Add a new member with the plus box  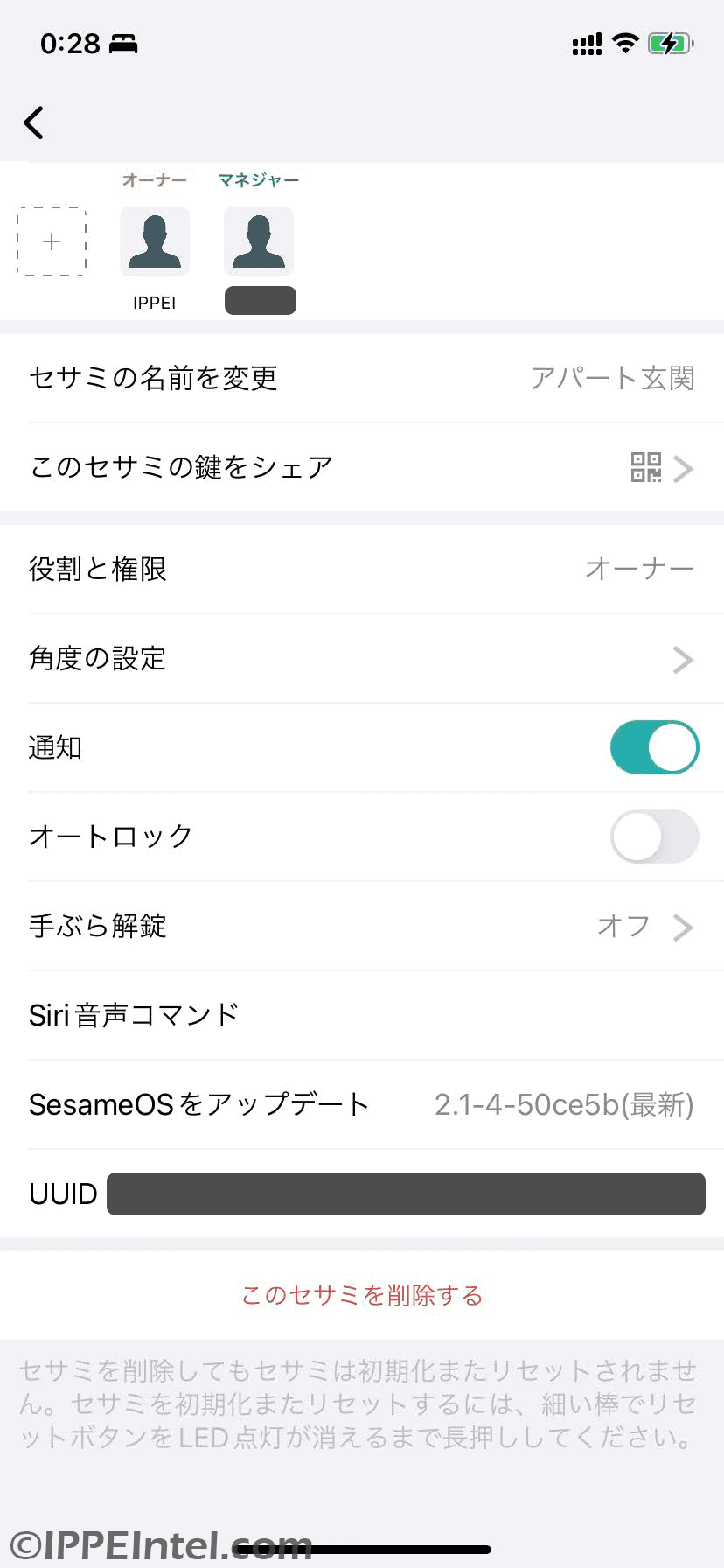click(52, 241)
